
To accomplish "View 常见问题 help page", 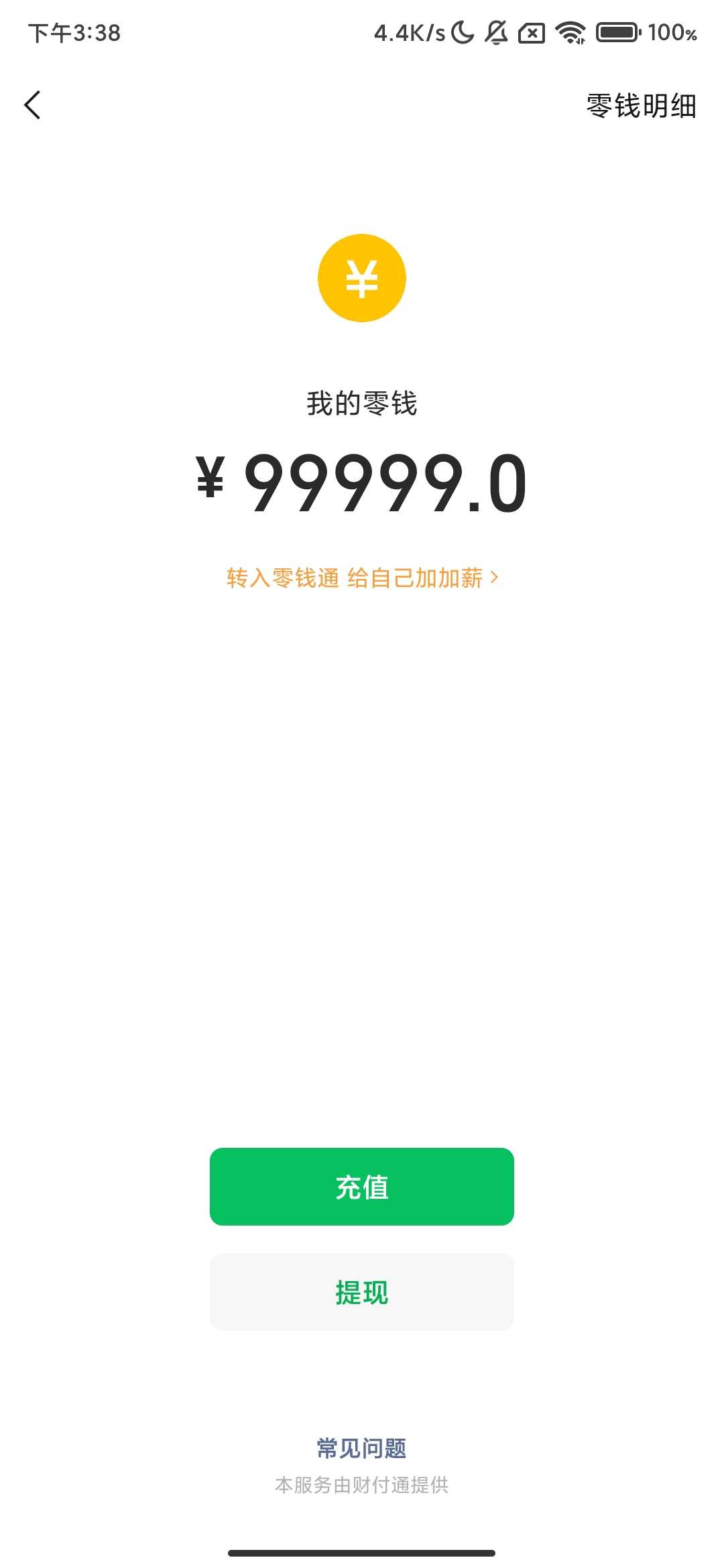I will click(362, 1448).
